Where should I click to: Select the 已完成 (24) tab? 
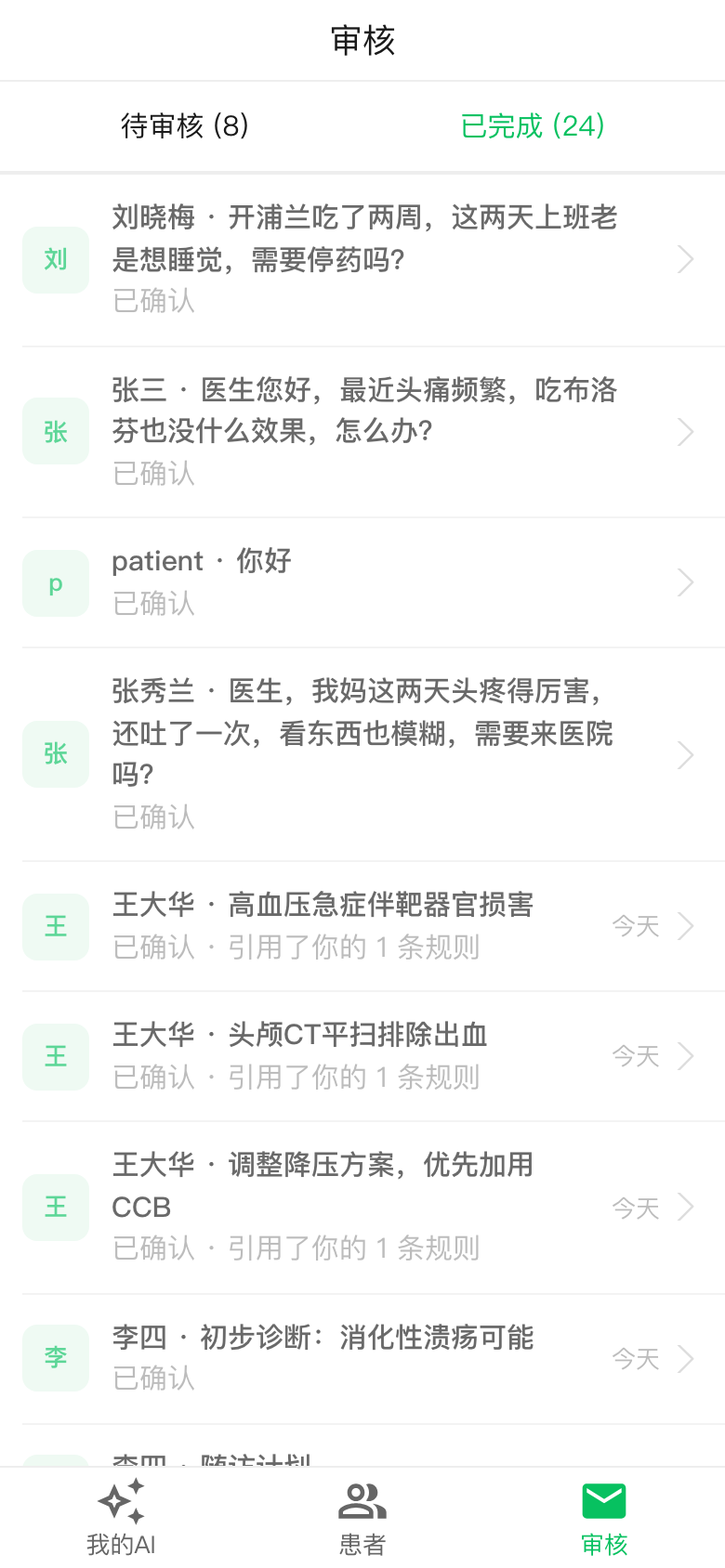pos(533,125)
